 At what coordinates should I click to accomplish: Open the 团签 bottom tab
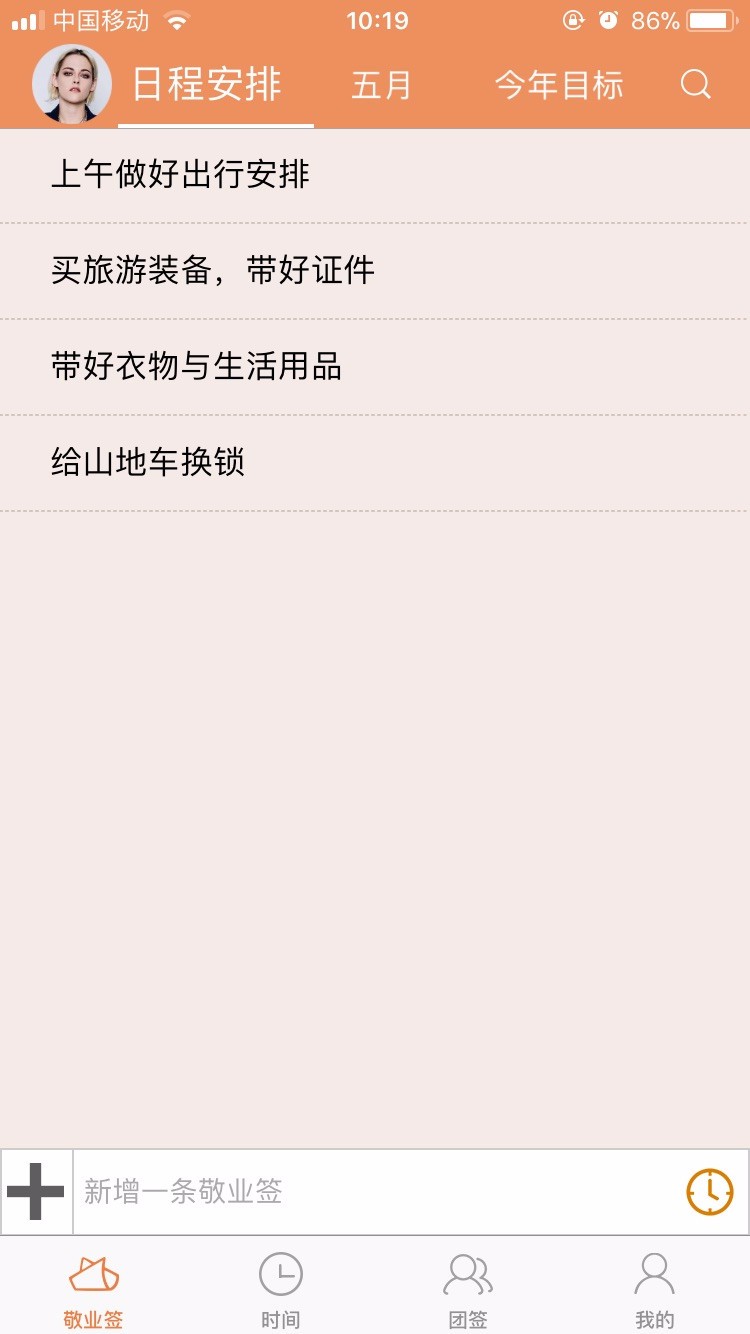(x=468, y=1291)
